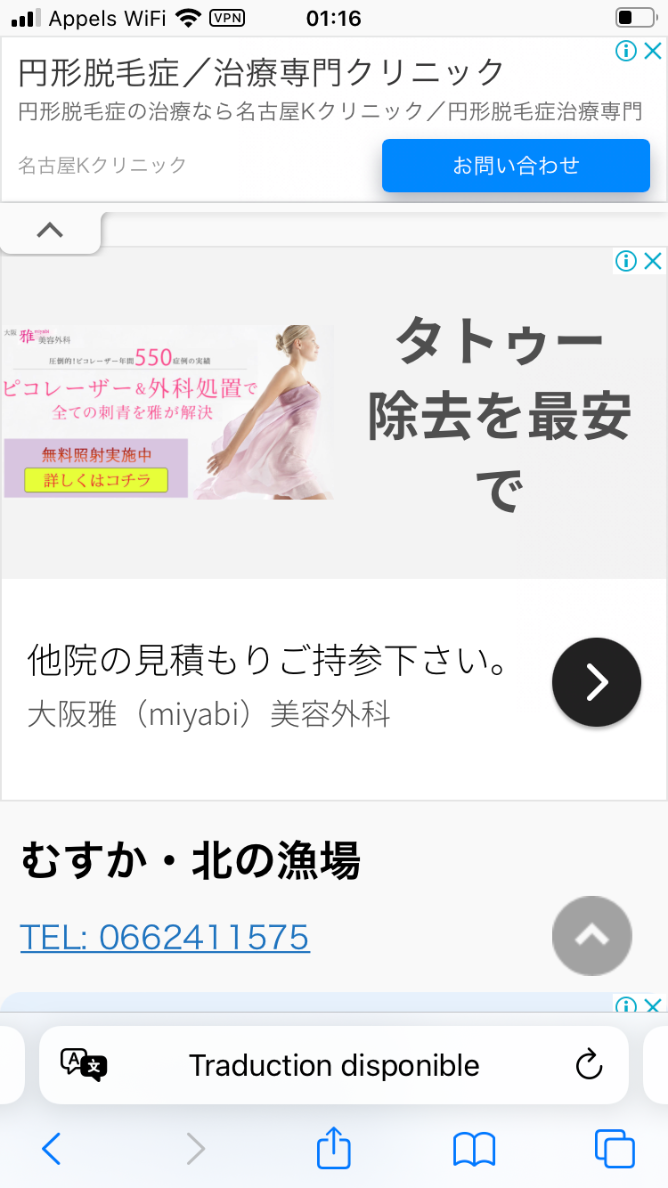Viewport: 668px width, 1188px height.
Task: Tap the Traduction disponible address bar
Action: pos(334,1066)
